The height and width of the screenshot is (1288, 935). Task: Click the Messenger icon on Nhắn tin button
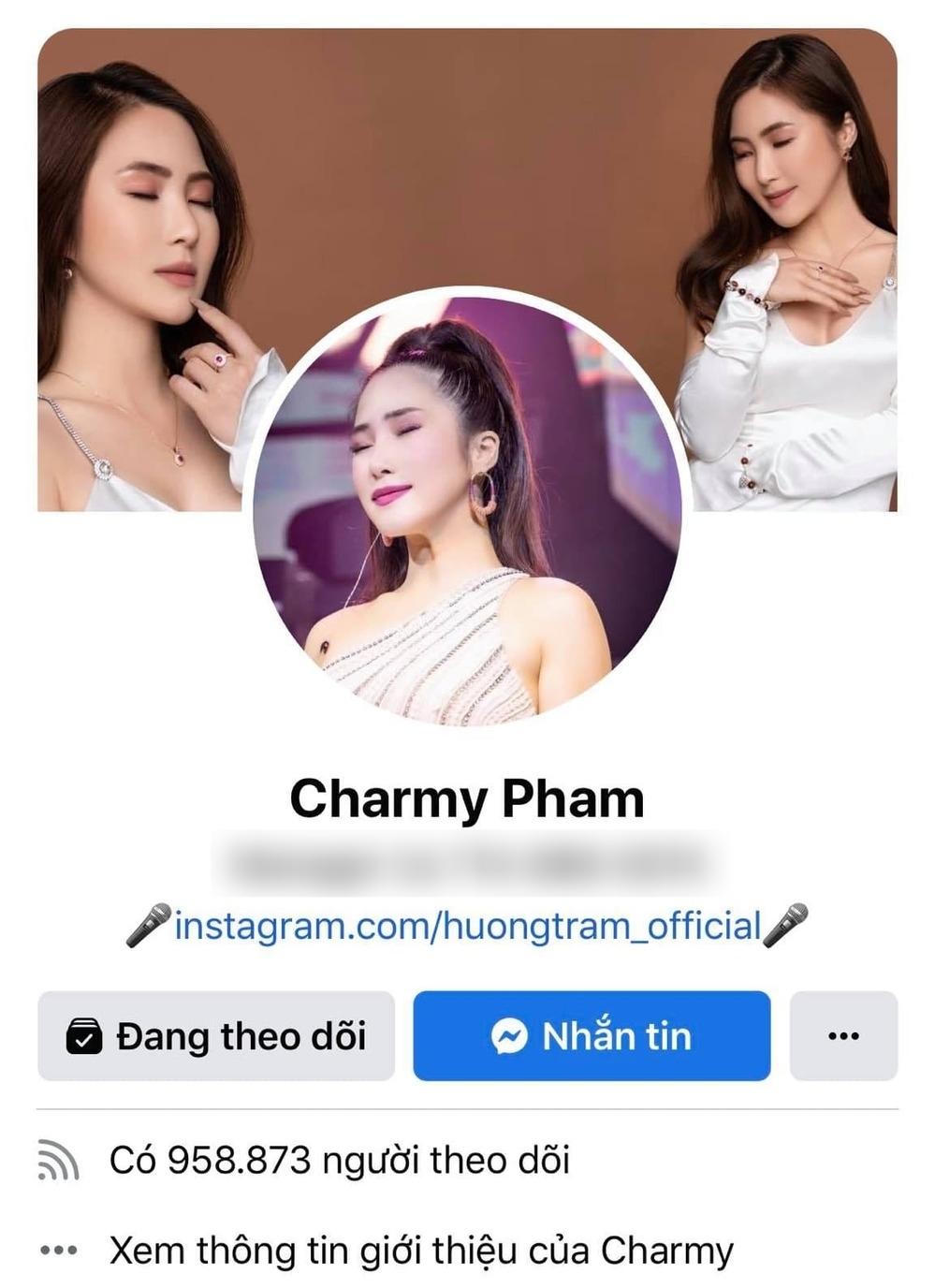click(510, 1035)
